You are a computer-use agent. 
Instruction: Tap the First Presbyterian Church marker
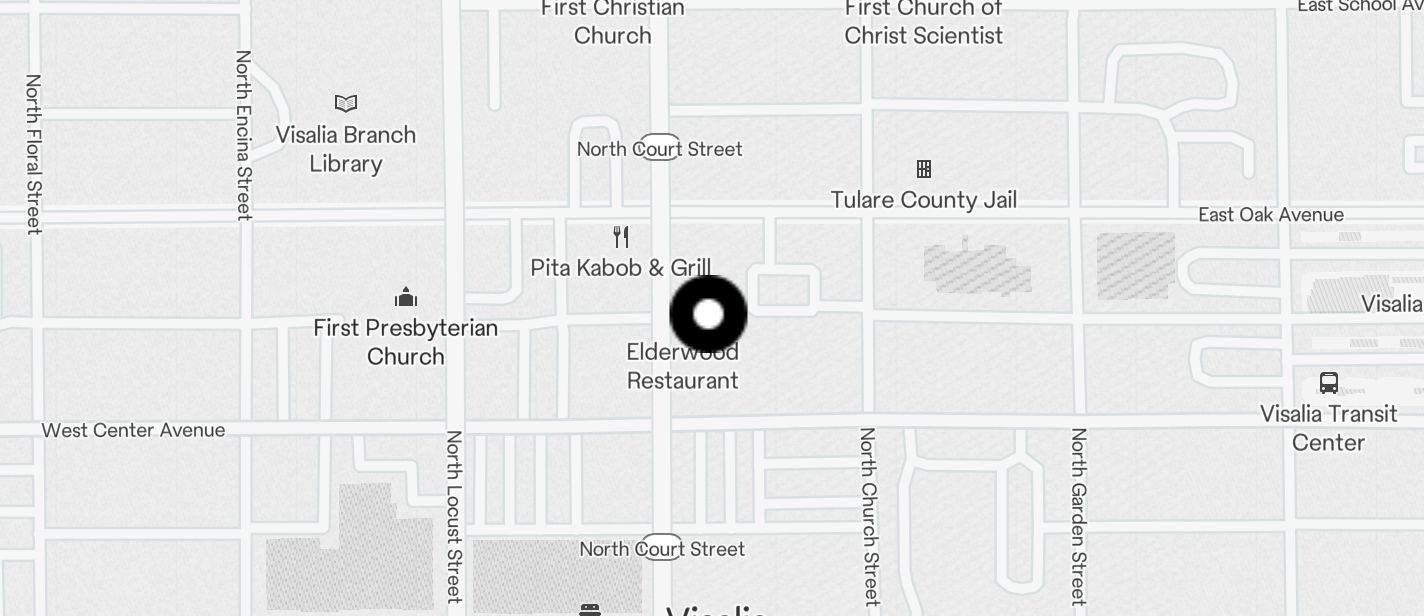[x=405, y=298]
